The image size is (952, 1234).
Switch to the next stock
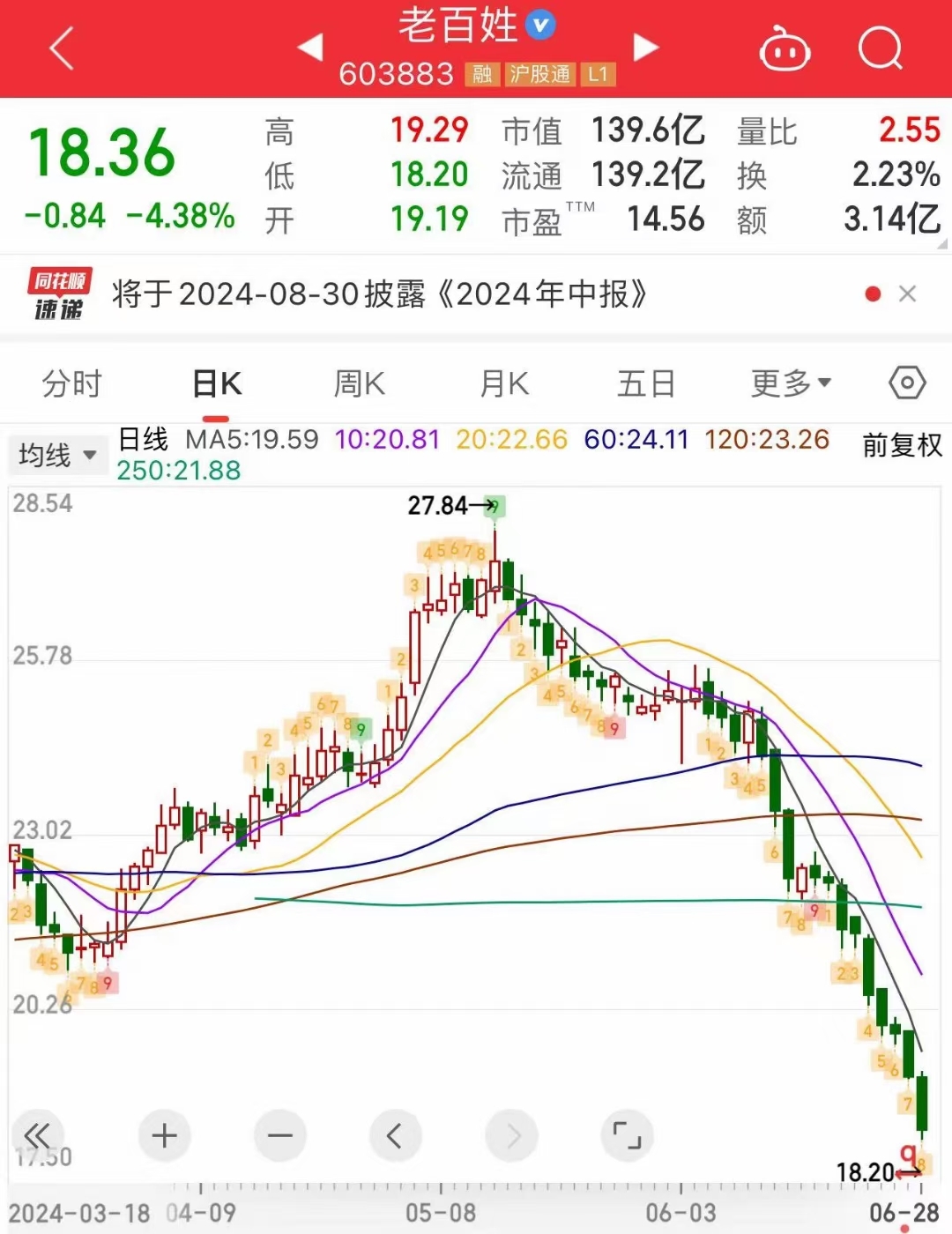point(646,48)
